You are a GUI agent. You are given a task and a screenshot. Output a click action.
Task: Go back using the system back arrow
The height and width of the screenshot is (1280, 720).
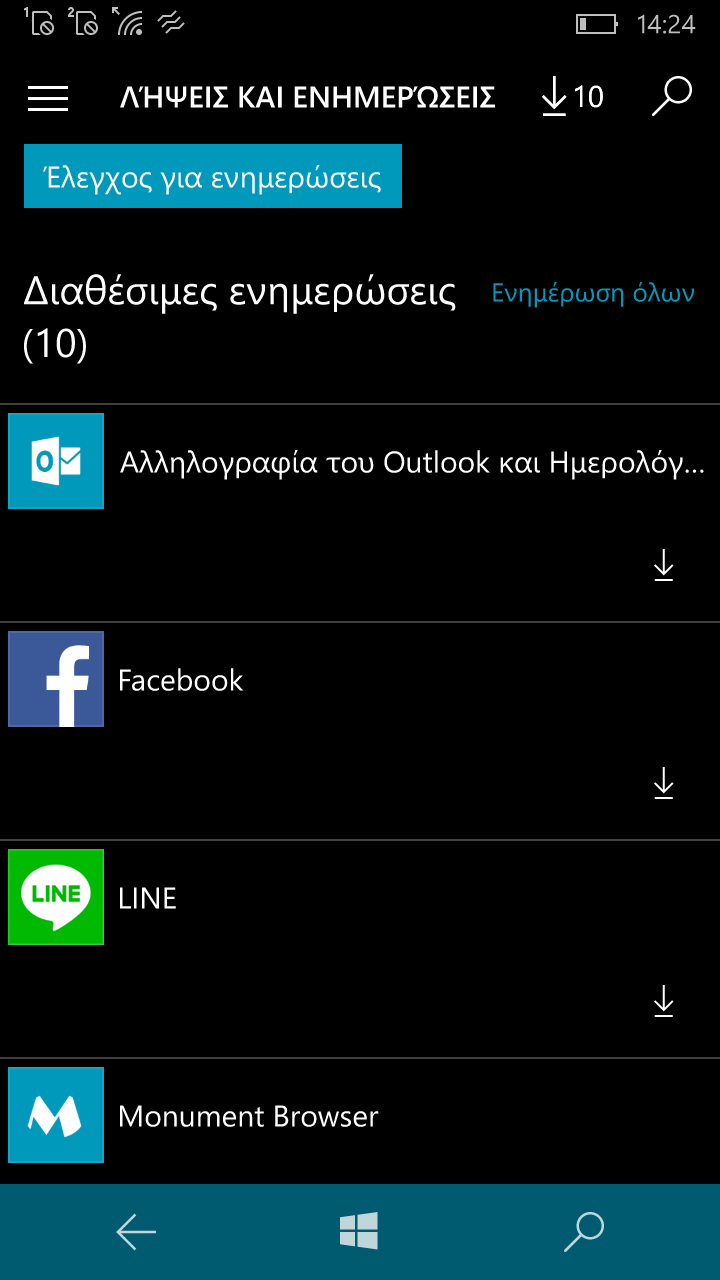pos(136,1232)
